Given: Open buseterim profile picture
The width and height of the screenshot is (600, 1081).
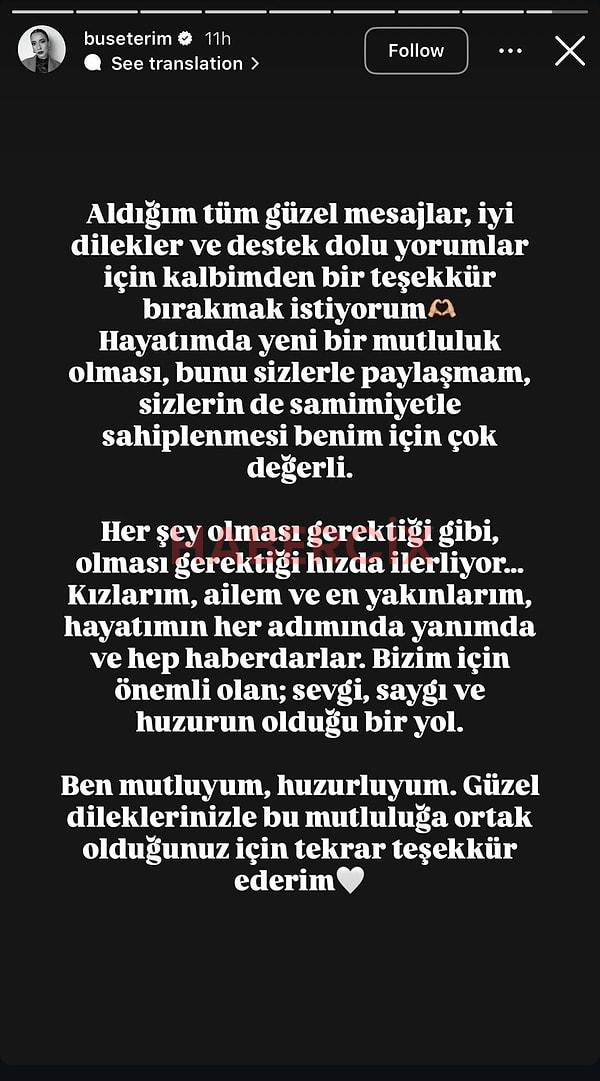Looking at the screenshot, I should point(42,49).
